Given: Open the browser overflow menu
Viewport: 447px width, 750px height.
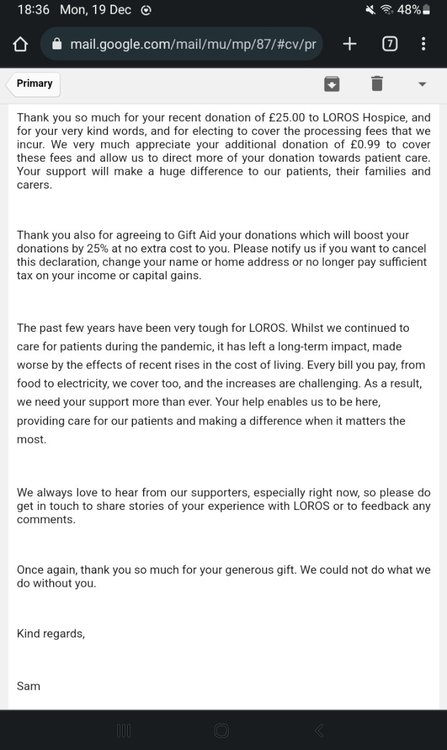Looking at the screenshot, I should tap(423, 44).
